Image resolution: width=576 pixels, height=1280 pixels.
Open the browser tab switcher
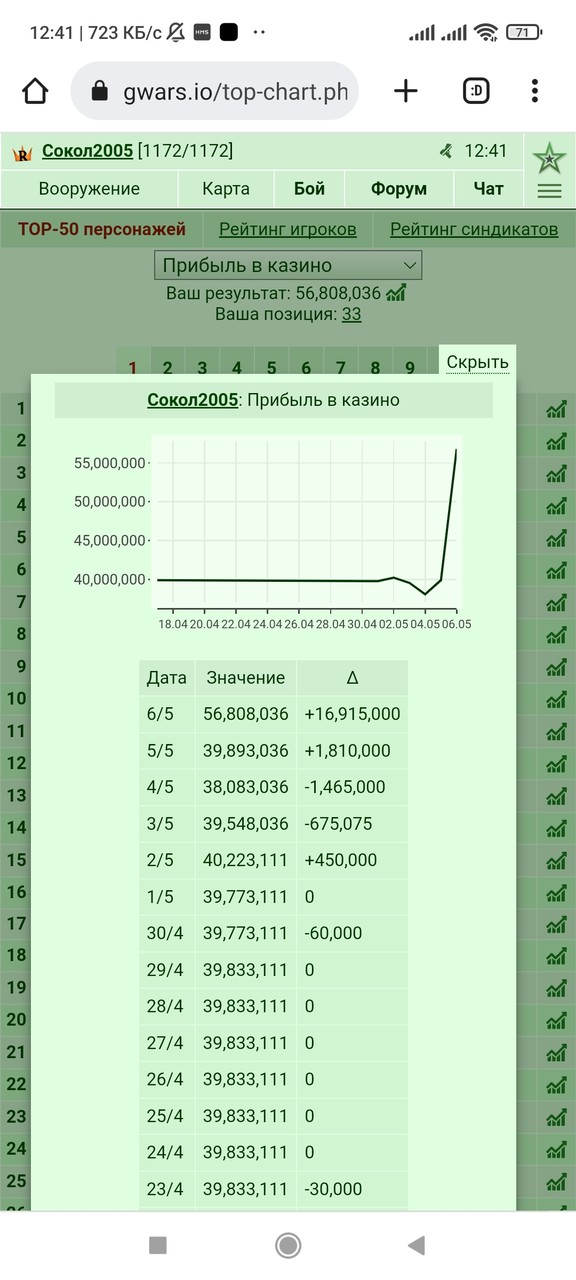[477, 91]
